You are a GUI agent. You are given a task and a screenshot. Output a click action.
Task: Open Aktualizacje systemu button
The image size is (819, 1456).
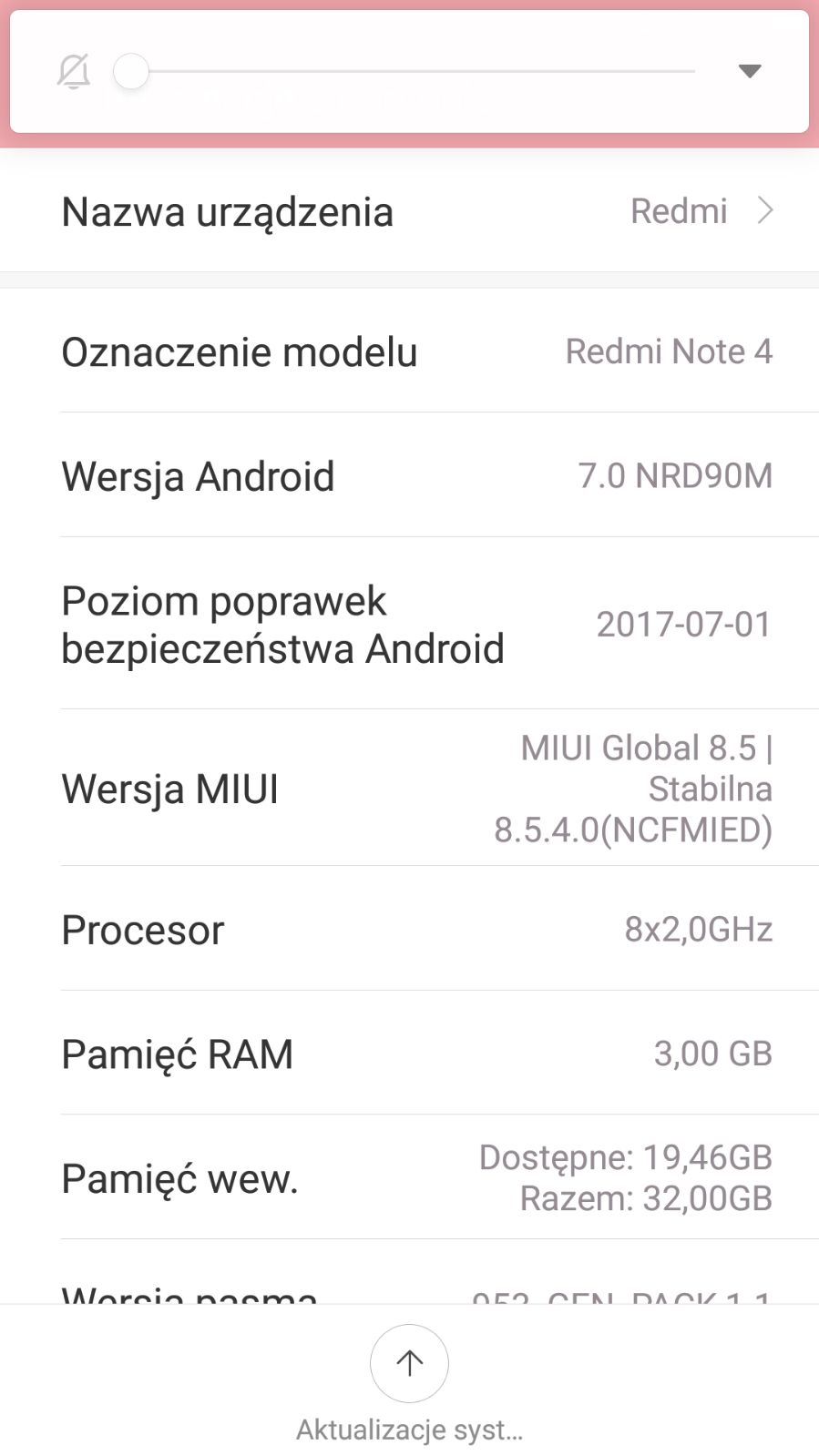409,1363
